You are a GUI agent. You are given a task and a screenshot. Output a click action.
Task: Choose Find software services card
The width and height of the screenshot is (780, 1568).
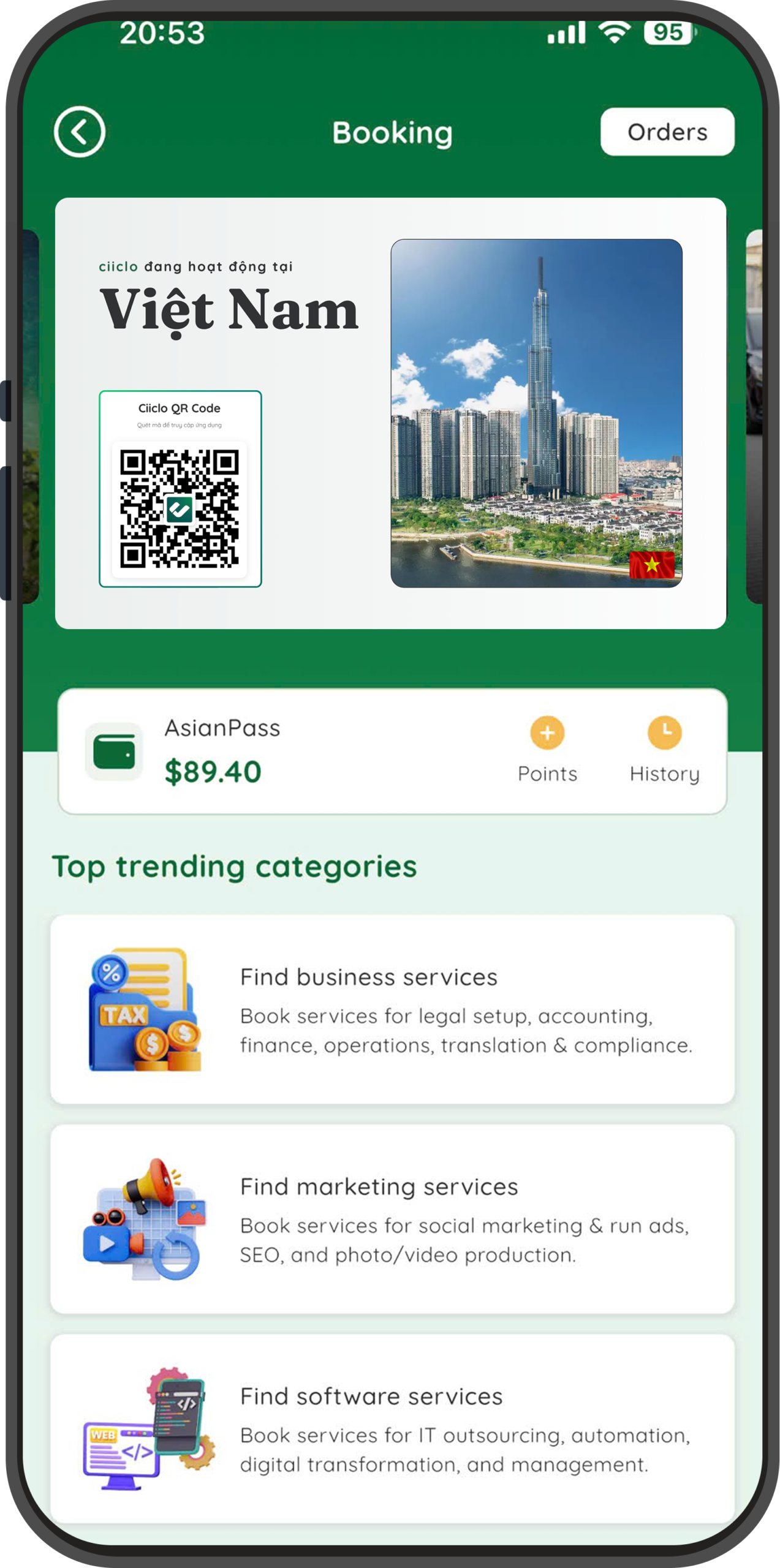[x=392, y=1428]
